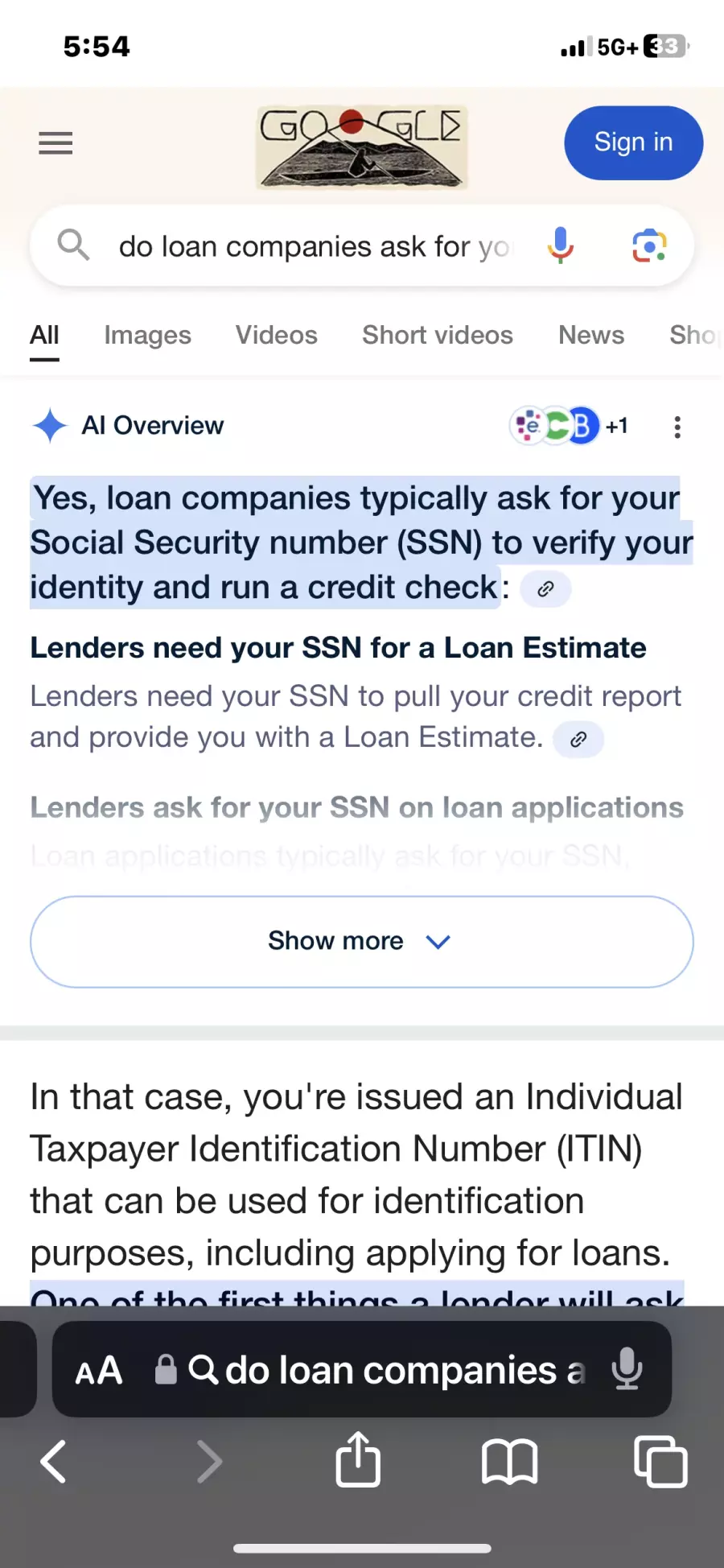
Task: Open source link after credit check sentence
Action: [x=545, y=589]
